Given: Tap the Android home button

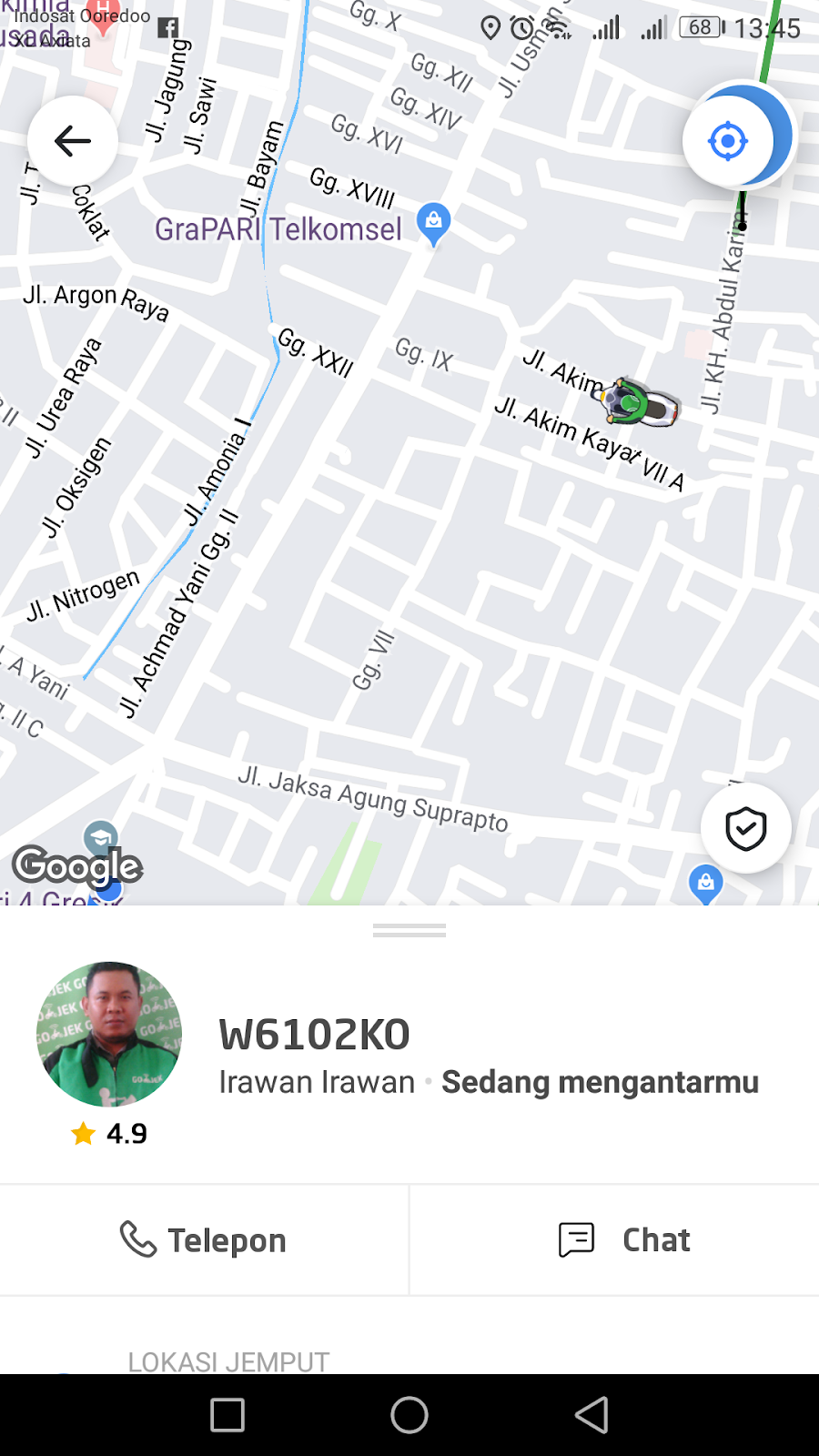Looking at the screenshot, I should (409, 1415).
